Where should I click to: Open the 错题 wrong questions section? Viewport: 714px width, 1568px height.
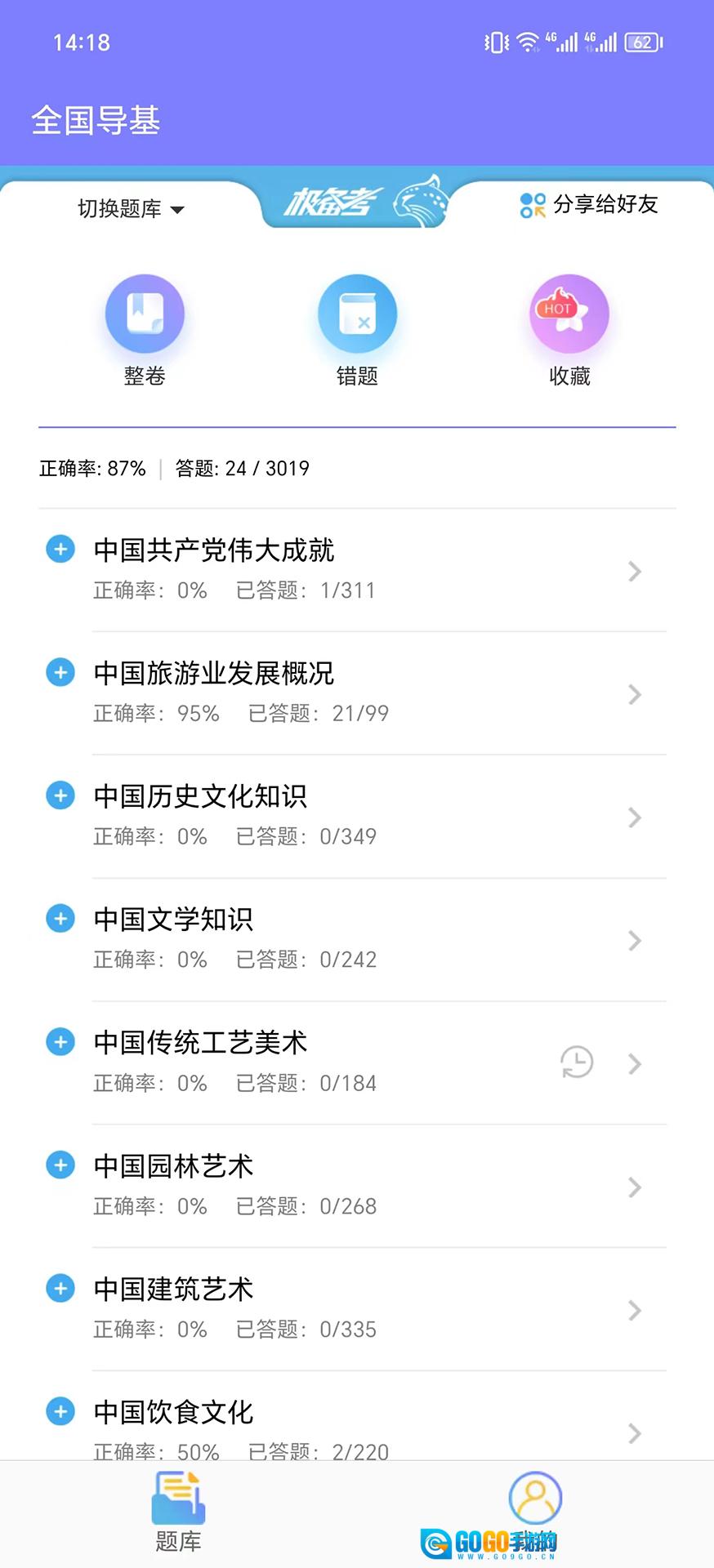coord(357,328)
